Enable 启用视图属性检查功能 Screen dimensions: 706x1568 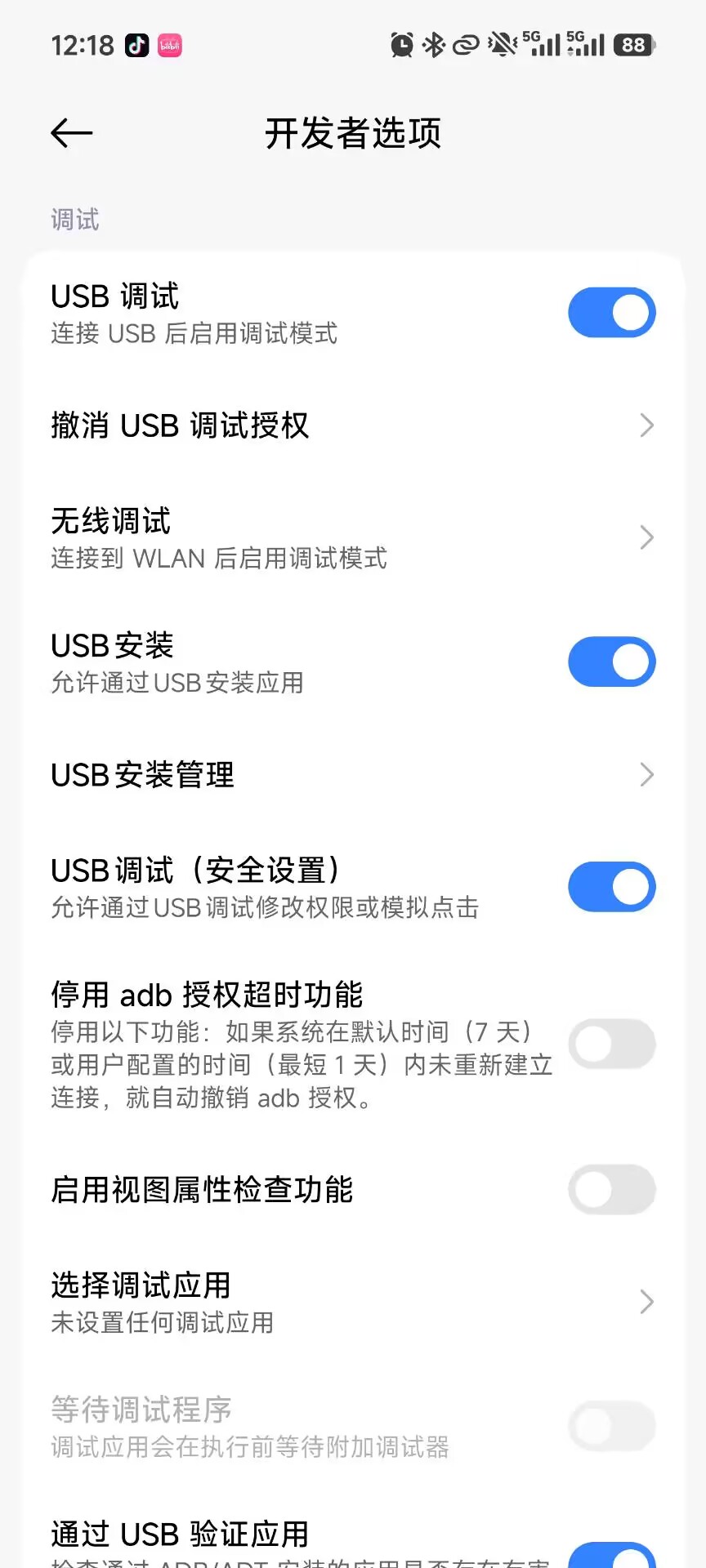pos(612,1190)
